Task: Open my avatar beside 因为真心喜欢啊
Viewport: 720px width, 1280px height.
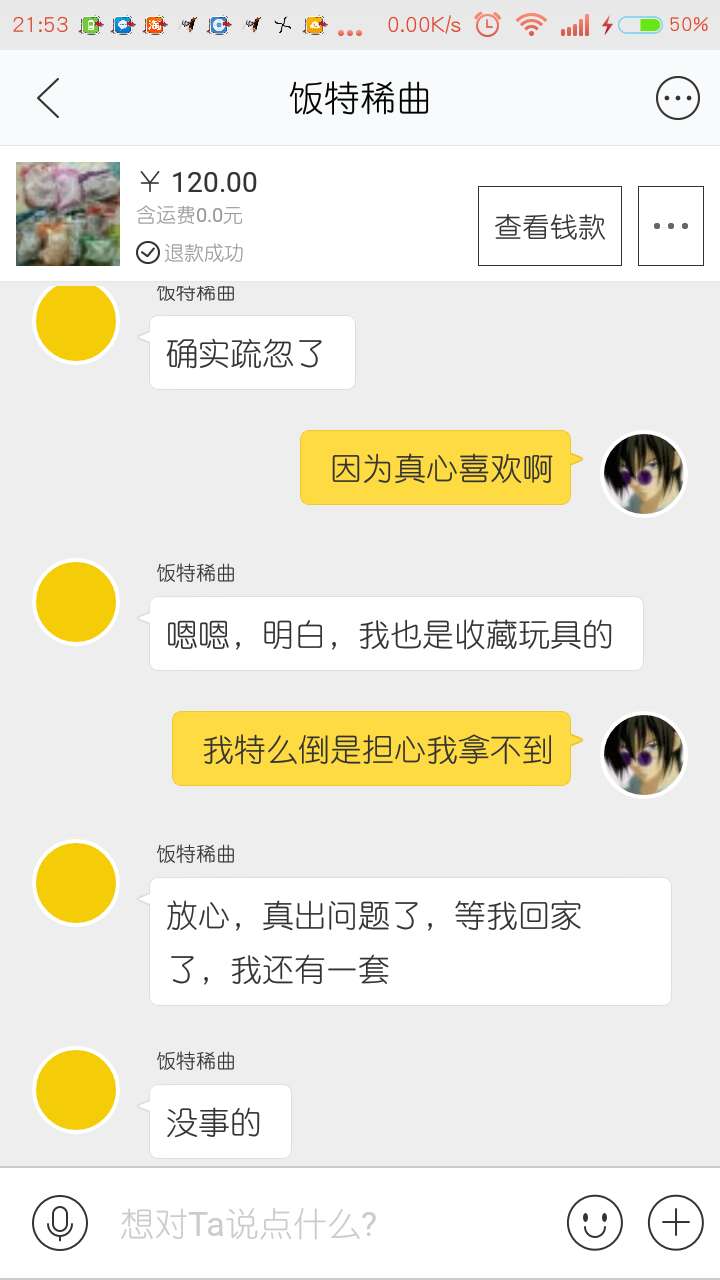Action: coord(644,474)
